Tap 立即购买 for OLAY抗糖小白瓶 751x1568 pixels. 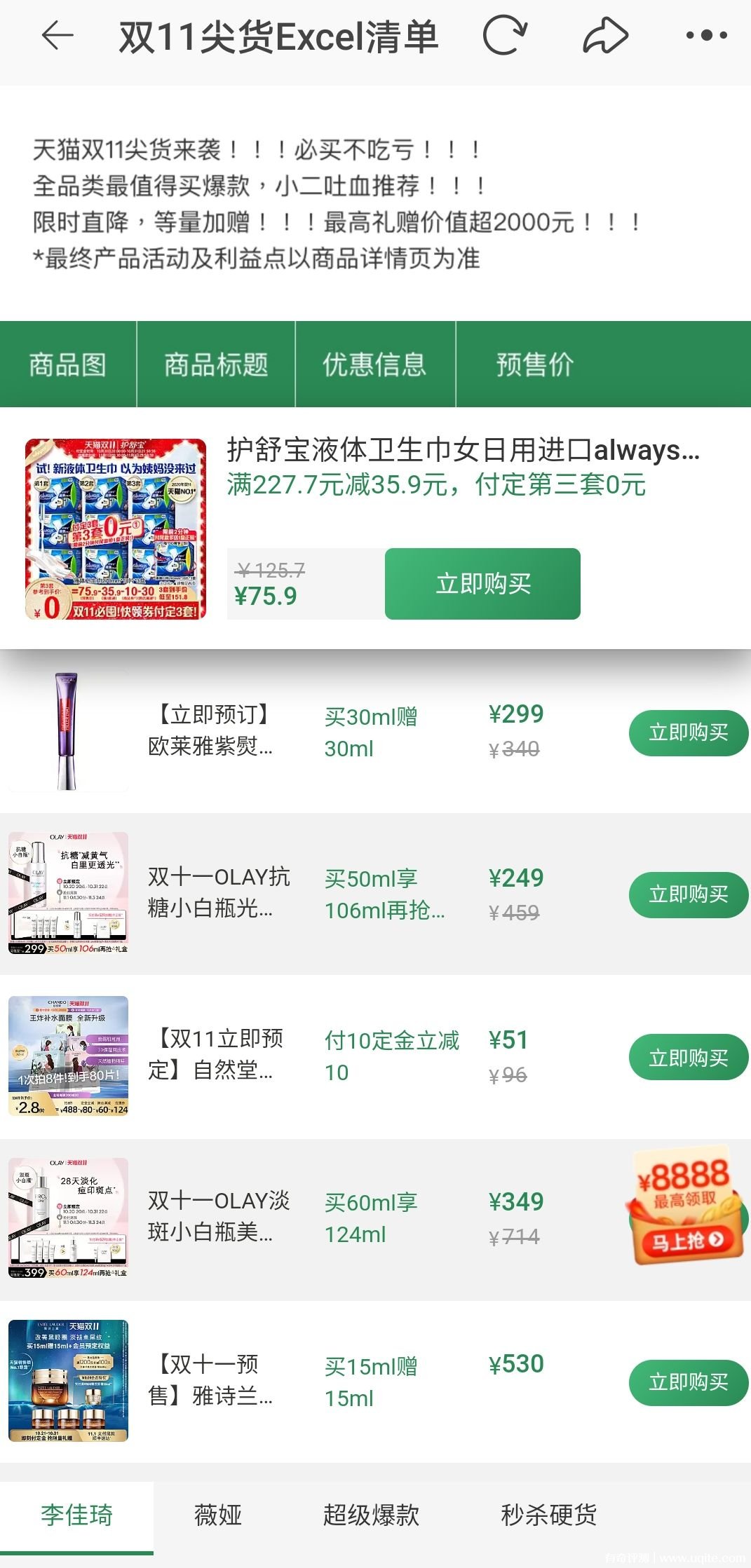click(x=687, y=894)
